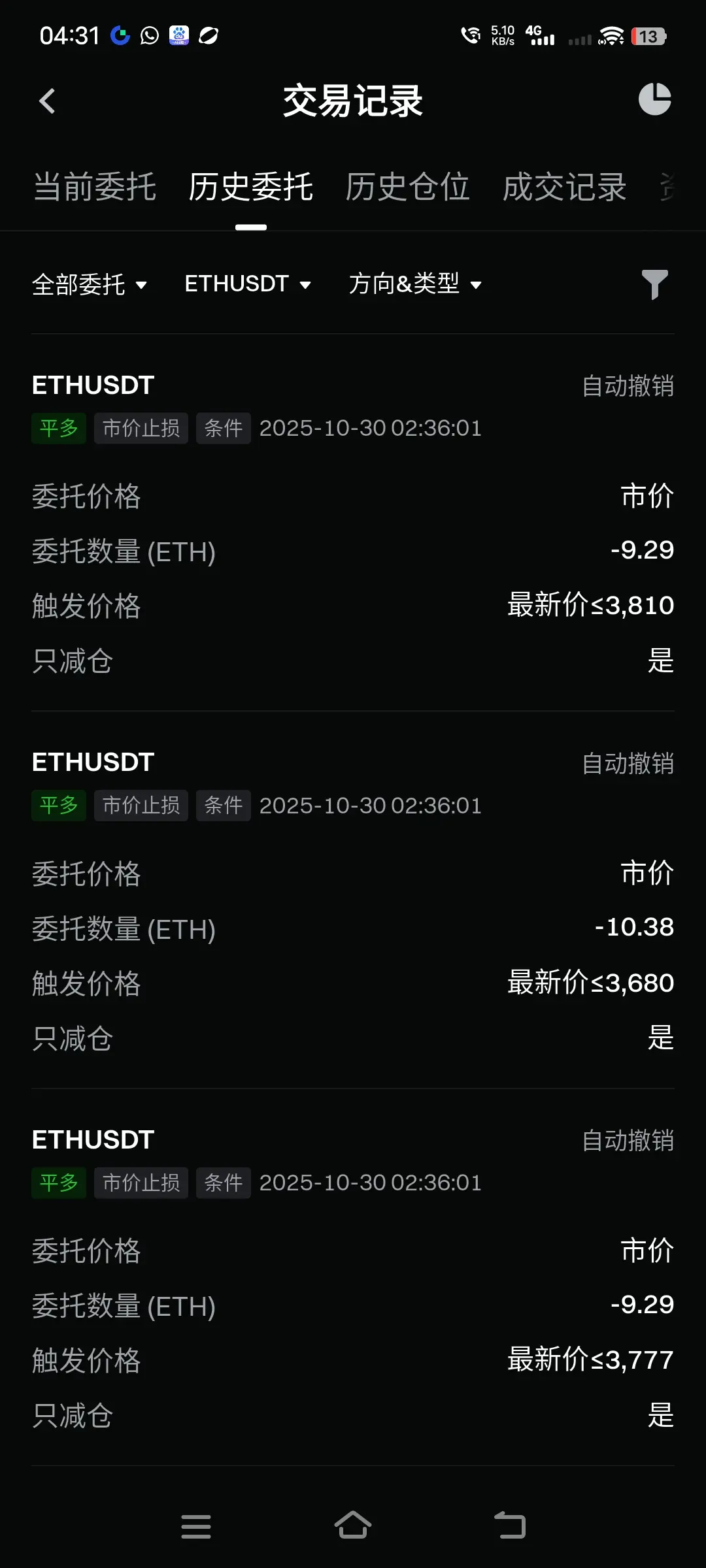Open the system recent apps menu

click(196, 1526)
